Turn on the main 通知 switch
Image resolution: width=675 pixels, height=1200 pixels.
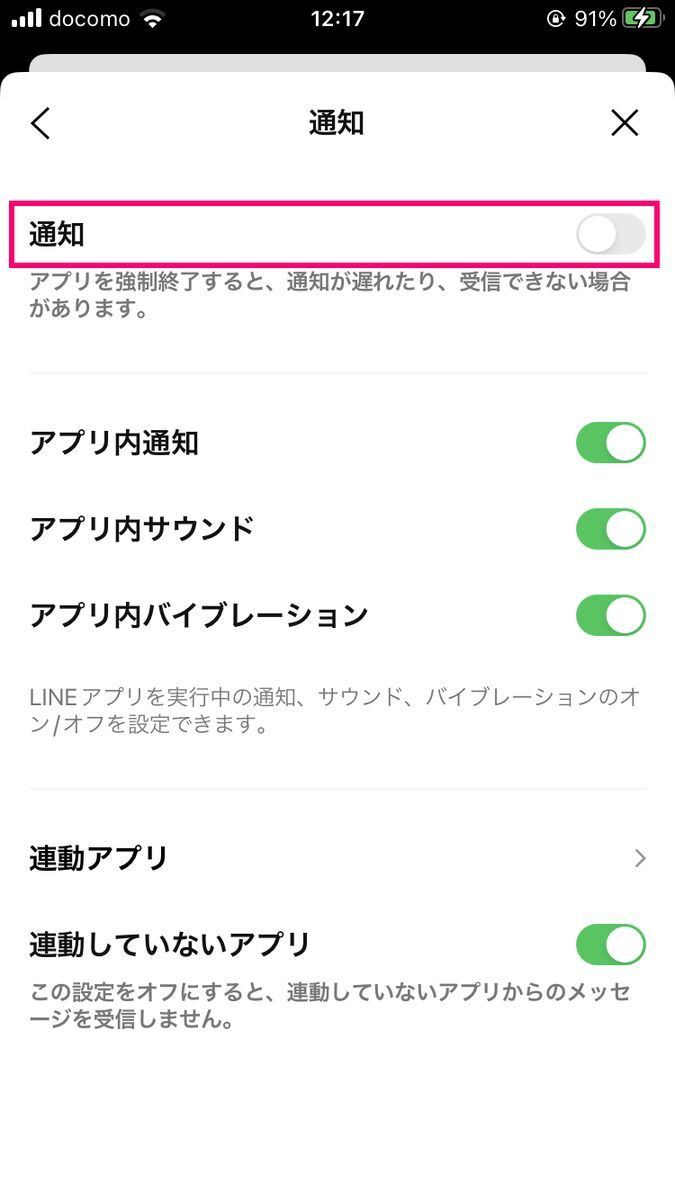tap(611, 235)
